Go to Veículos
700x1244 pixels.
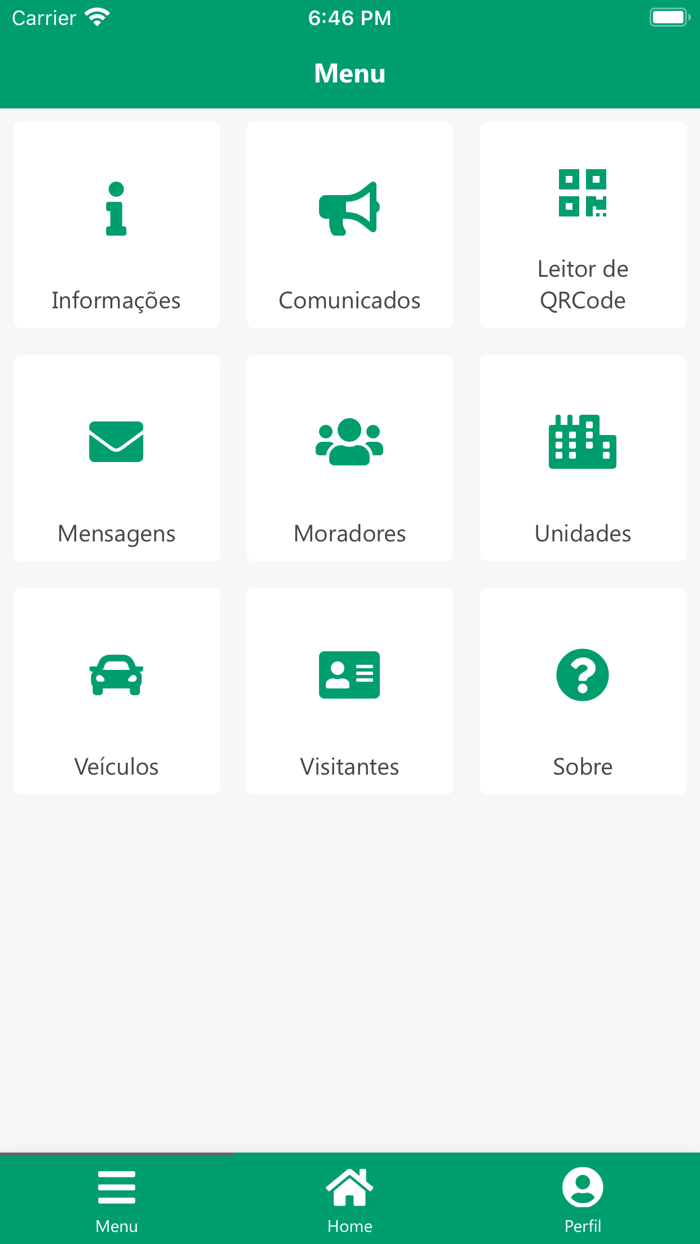pyautogui.click(x=117, y=691)
